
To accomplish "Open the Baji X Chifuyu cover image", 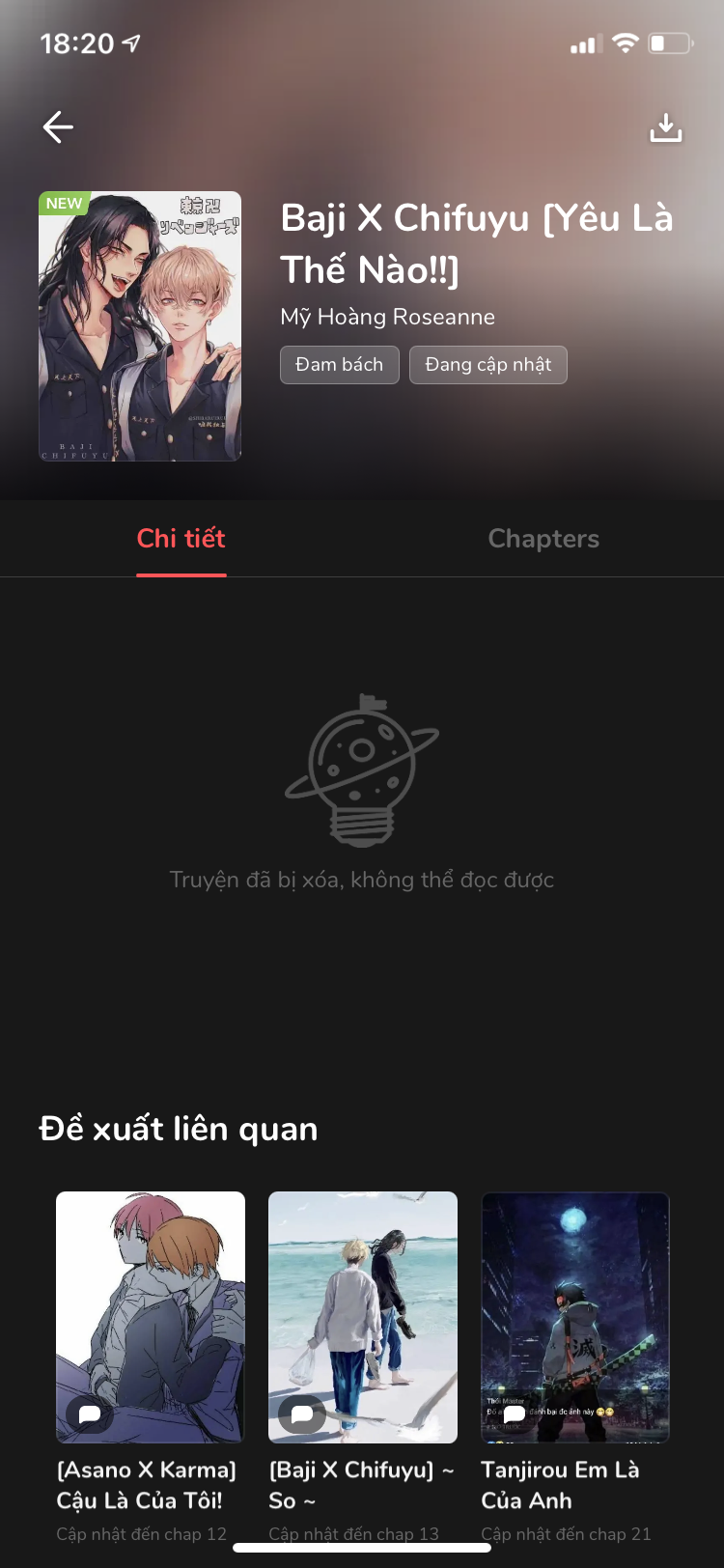I will point(140,326).
